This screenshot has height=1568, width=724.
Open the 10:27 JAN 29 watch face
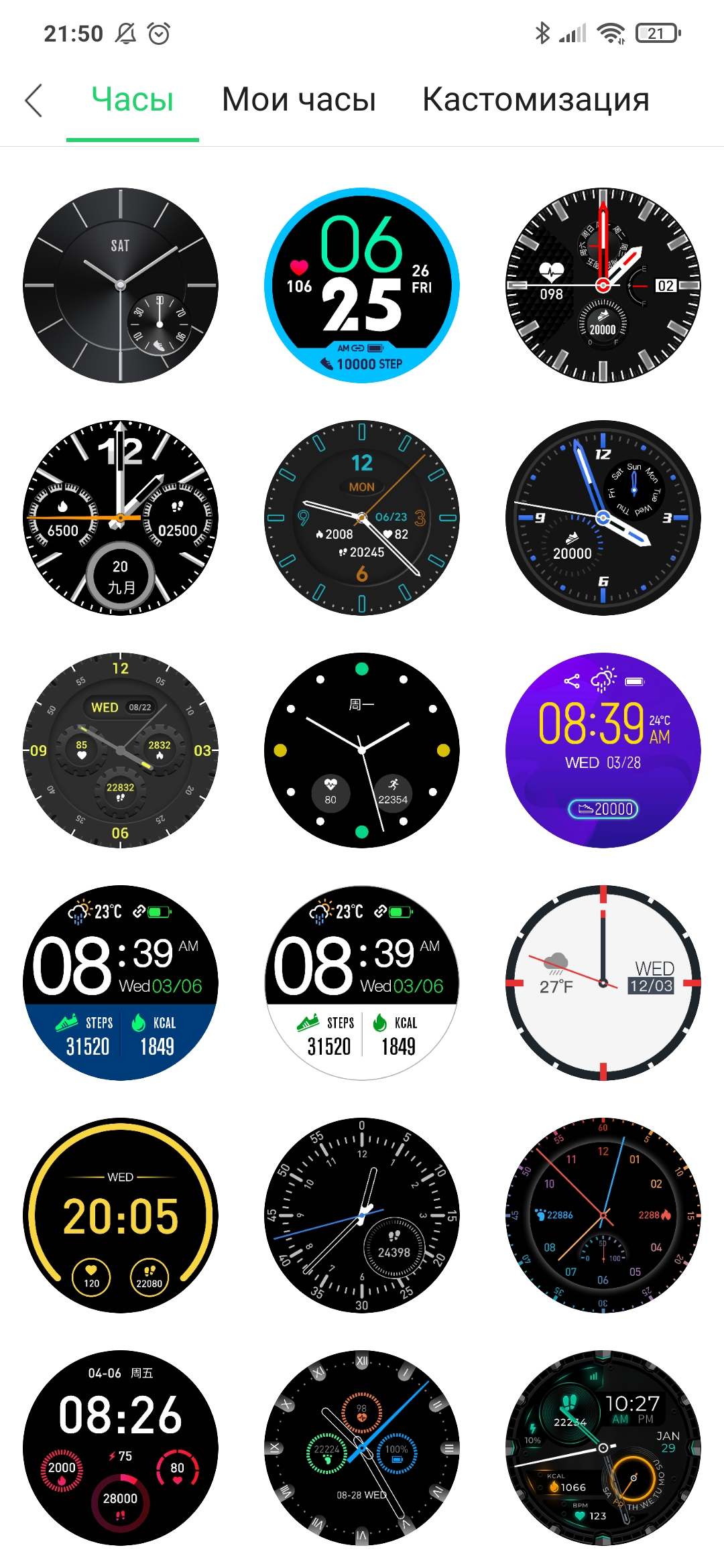click(603, 1448)
